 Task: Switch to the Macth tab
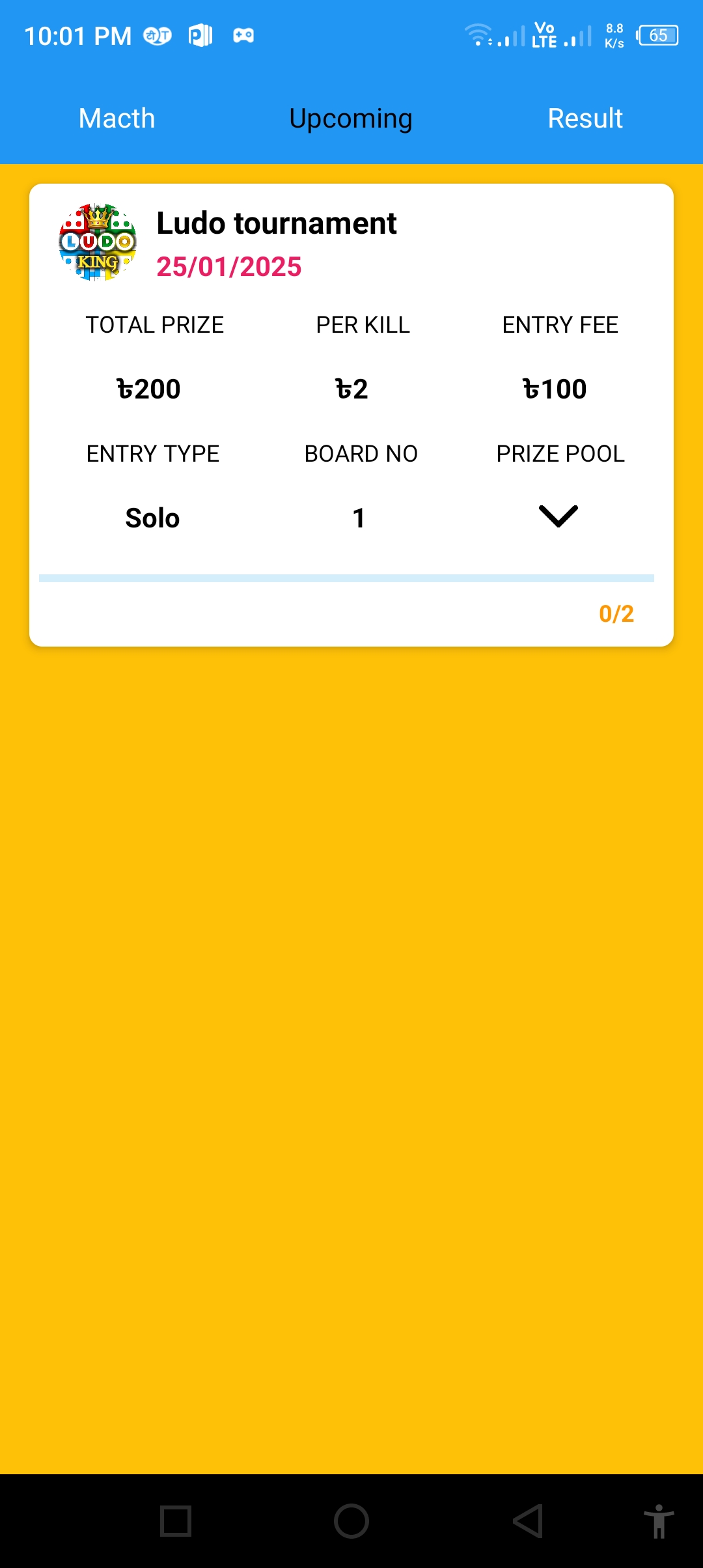(x=117, y=119)
